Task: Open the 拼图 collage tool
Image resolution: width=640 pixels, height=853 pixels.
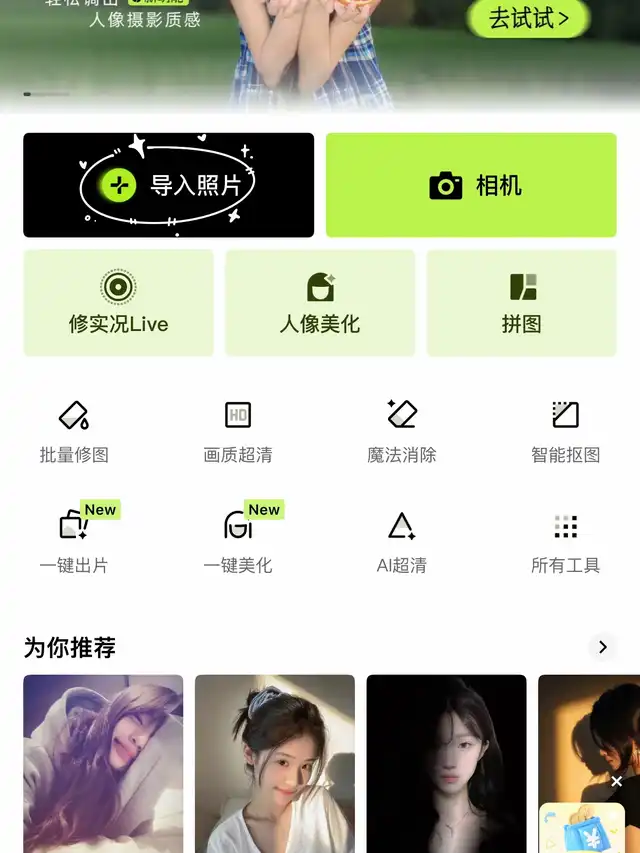Action: pyautogui.click(x=521, y=303)
